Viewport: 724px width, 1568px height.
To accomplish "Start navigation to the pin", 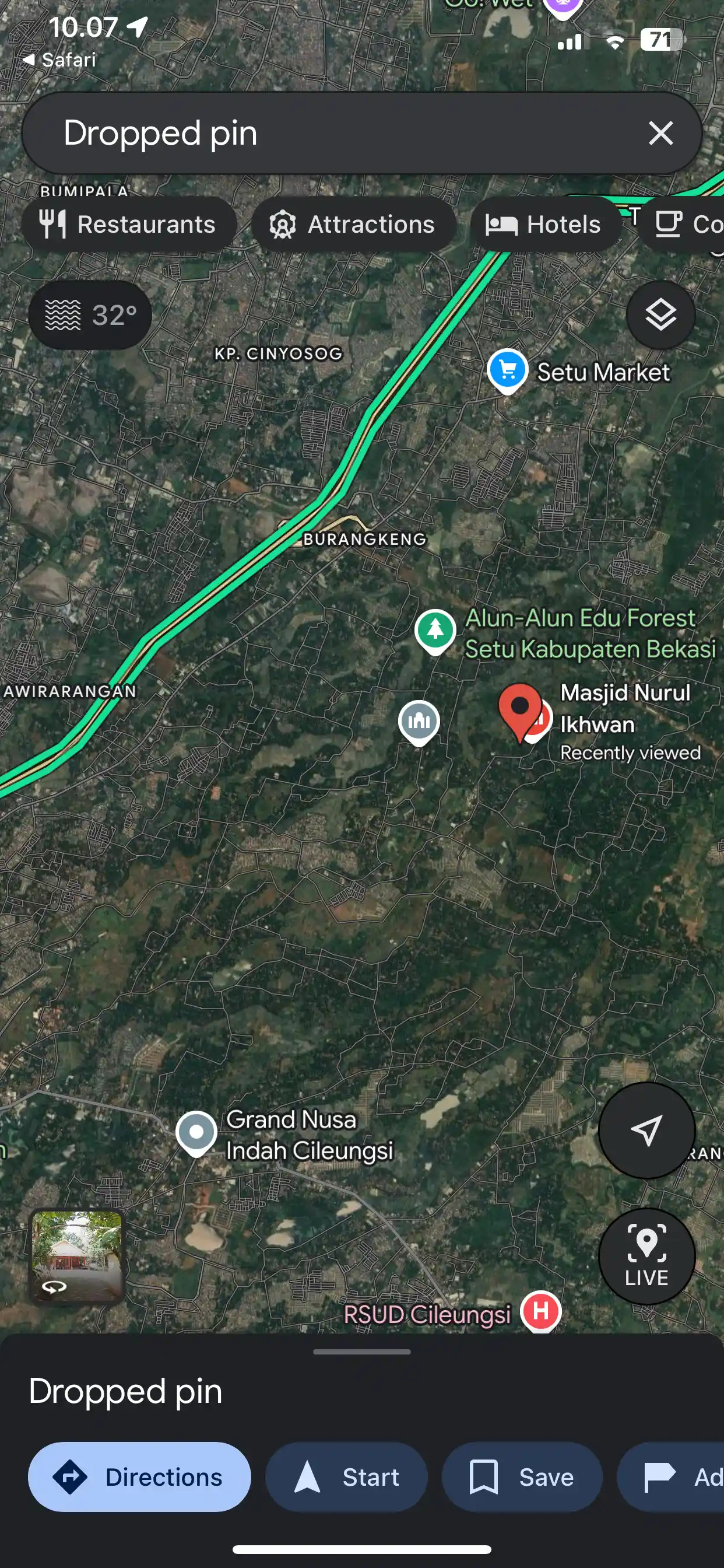I will [x=346, y=1476].
